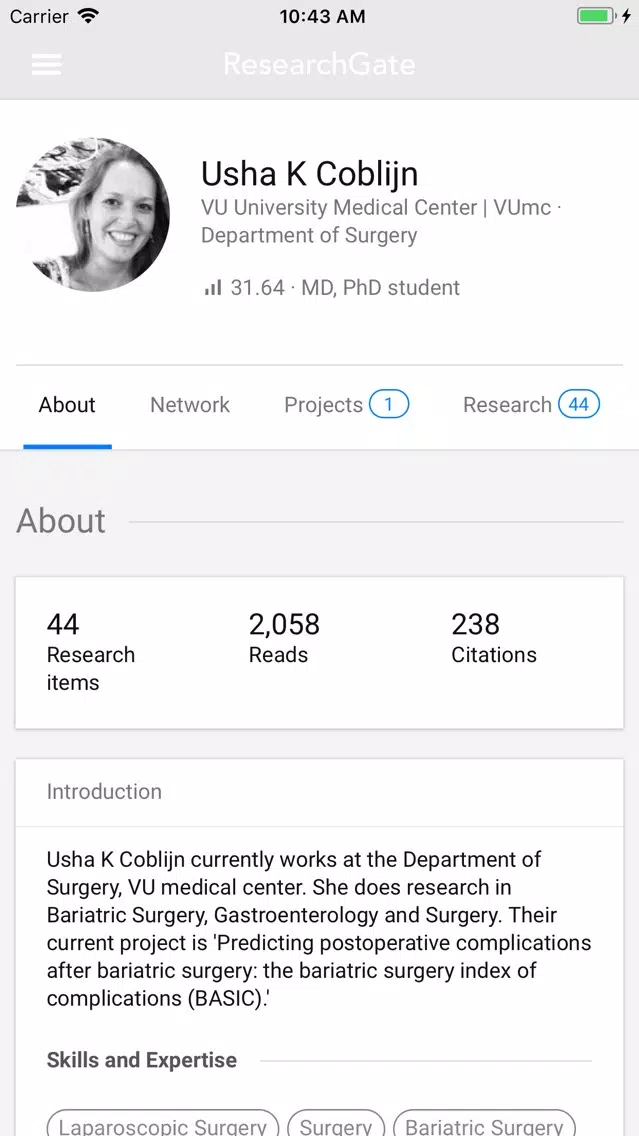Image resolution: width=639 pixels, height=1136 pixels.
Task: Switch to the Network tab
Action: (190, 404)
